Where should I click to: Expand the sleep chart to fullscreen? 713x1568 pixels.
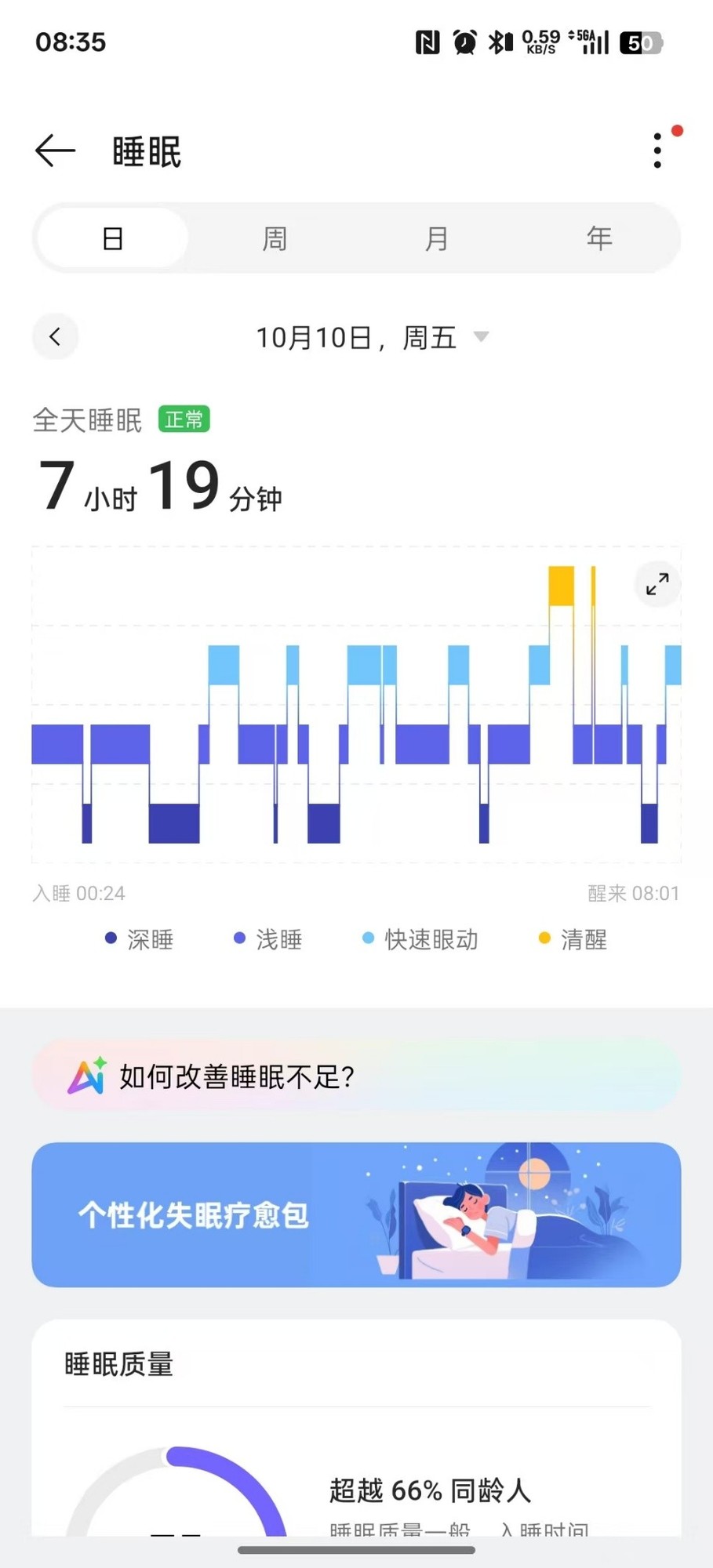[x=656, y=583]
